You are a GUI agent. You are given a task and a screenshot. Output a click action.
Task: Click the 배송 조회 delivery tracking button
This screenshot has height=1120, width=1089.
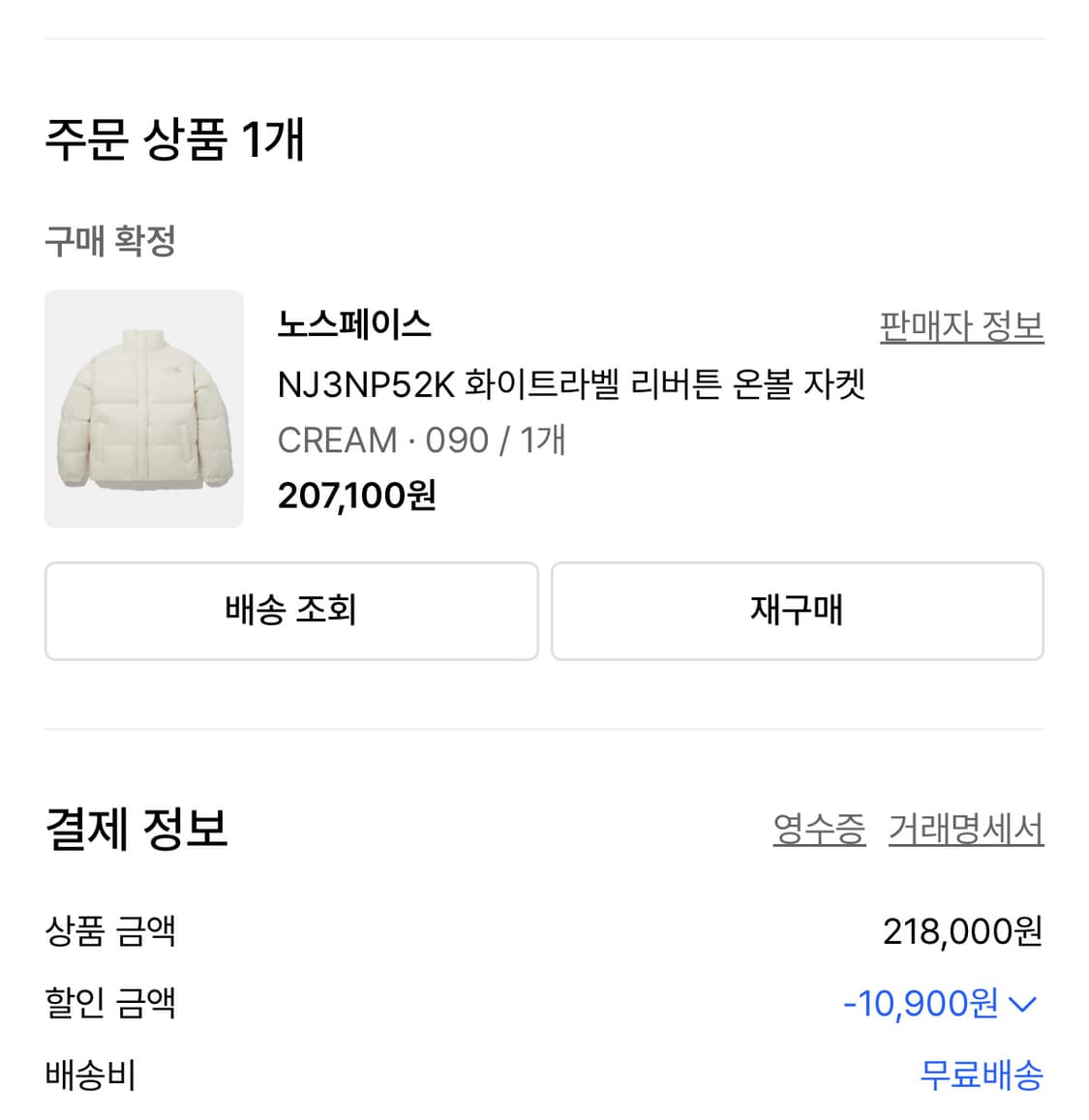[x=291, y=611]
